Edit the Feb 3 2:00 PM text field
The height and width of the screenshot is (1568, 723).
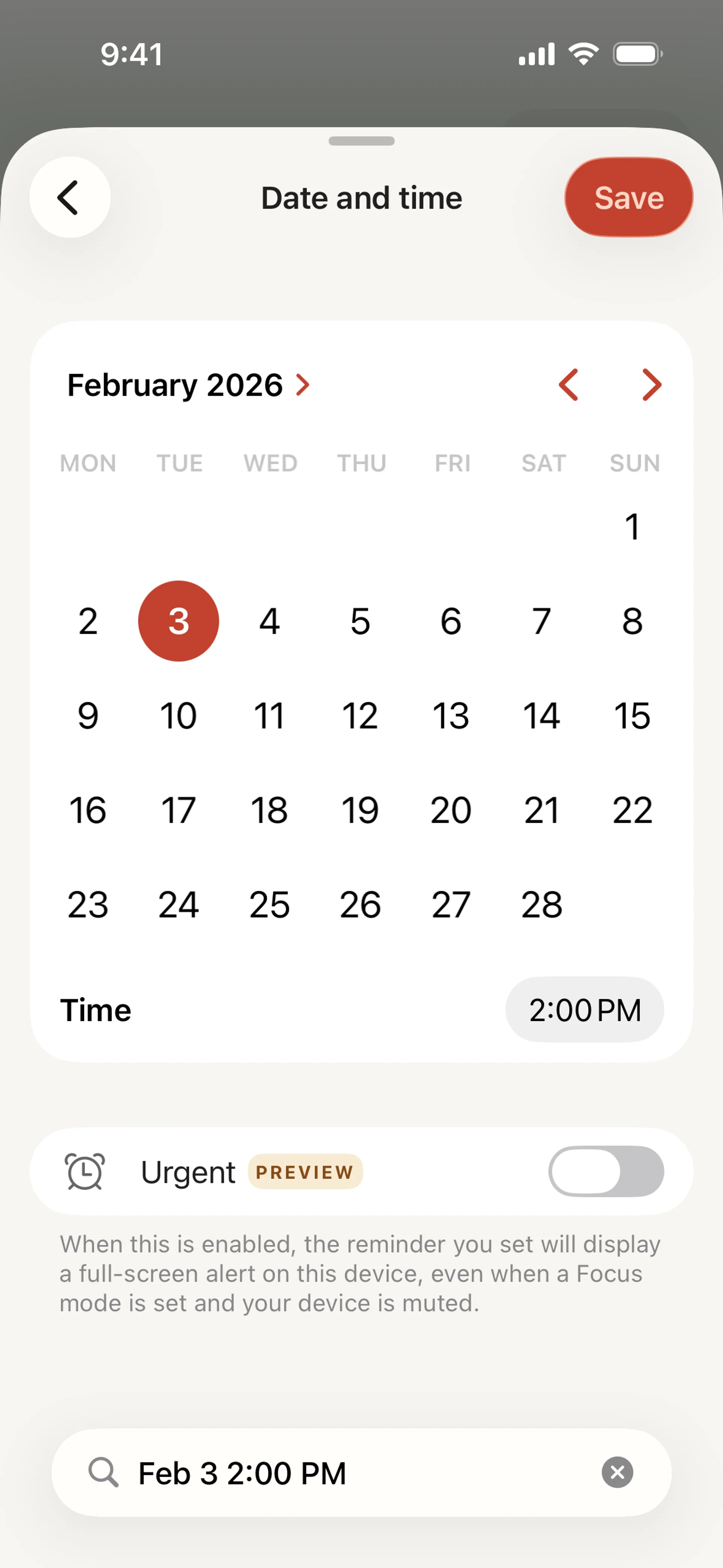tap(341, 1473)
